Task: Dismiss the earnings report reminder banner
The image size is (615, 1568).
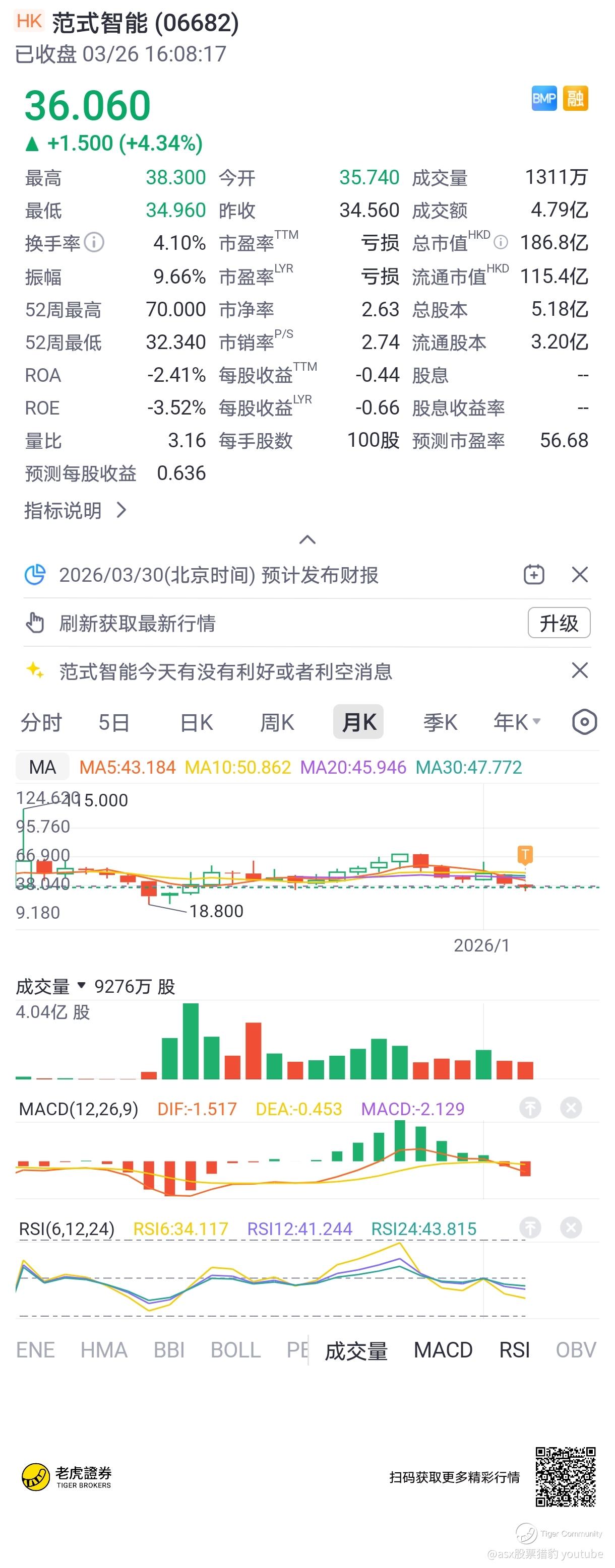Action: coord(579,575)
